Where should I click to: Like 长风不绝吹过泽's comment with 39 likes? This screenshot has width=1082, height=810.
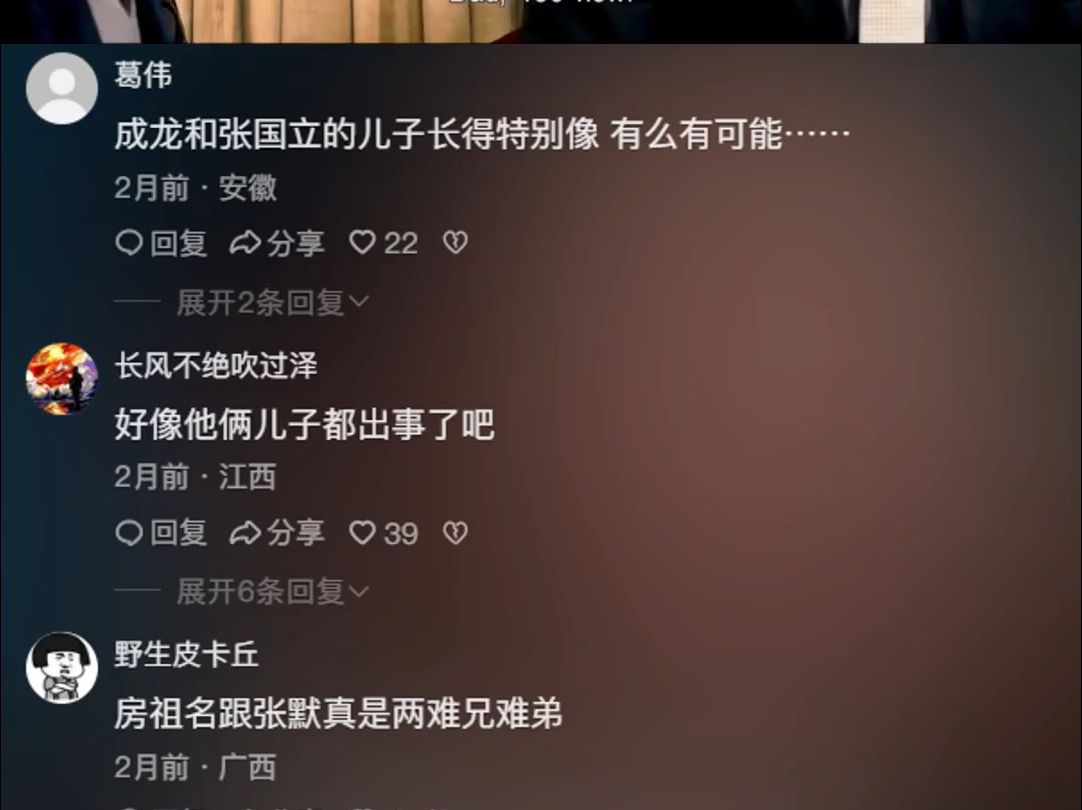coord(383,533)
